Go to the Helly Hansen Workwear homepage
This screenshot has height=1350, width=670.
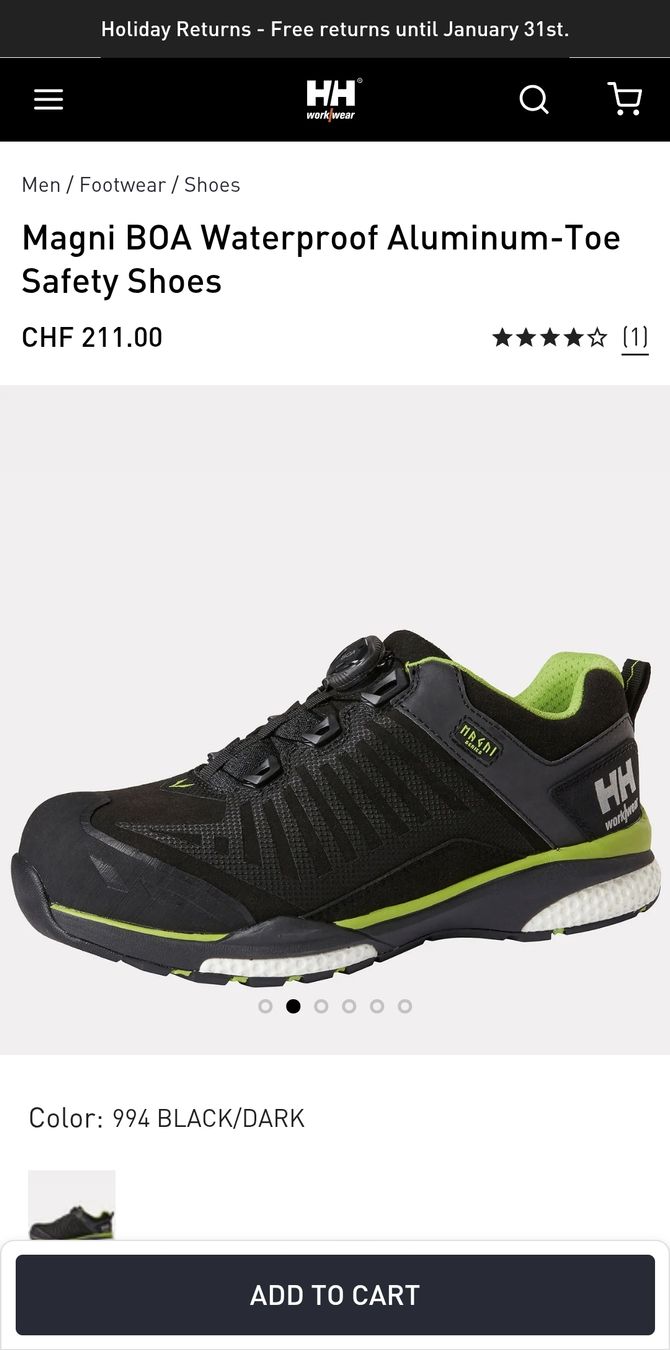[x=334, y=99]
